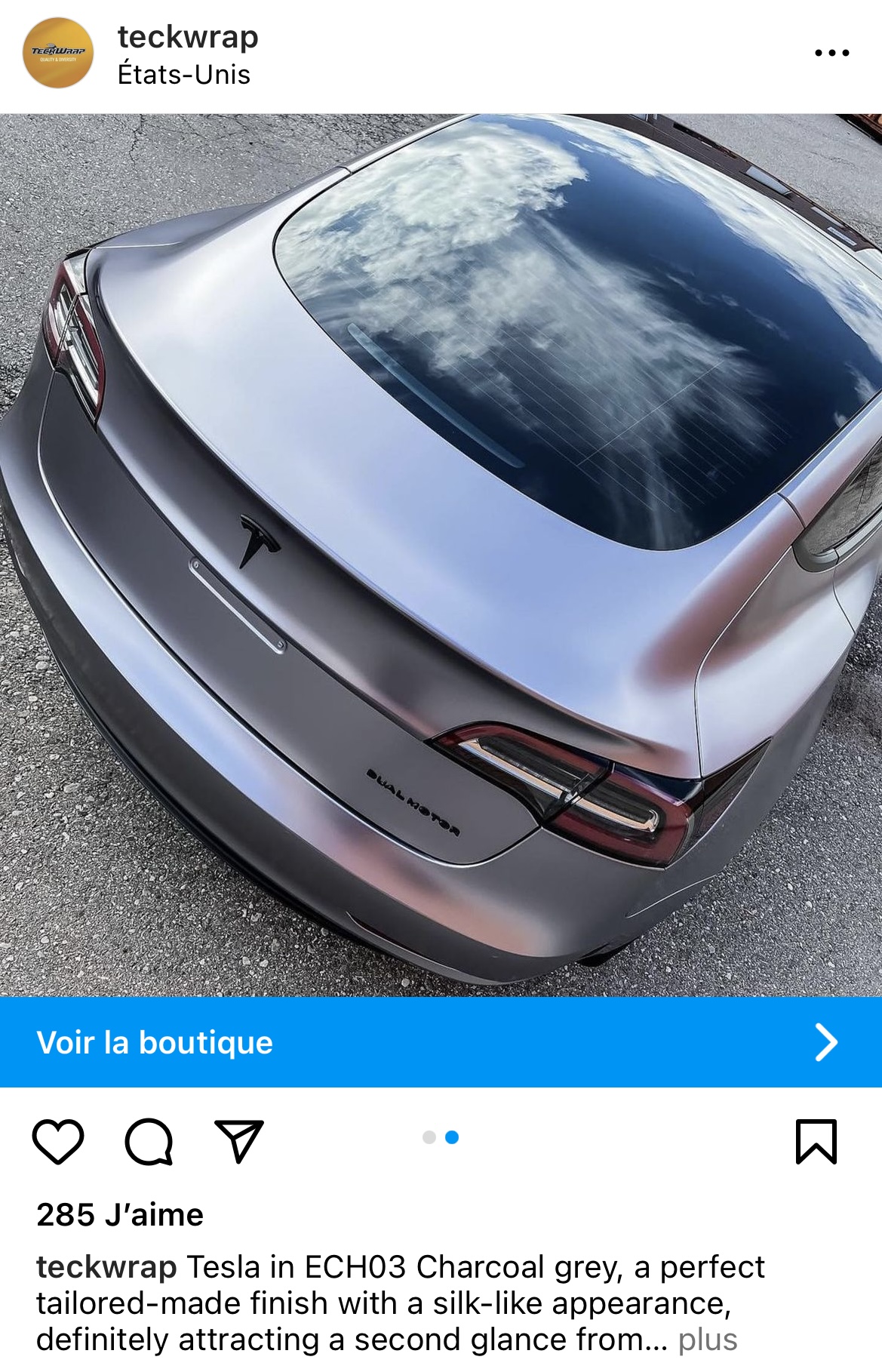Share the post with the paper plane icon
This screenshot has width=882, height=1372.
click(x=239, y=1141)
